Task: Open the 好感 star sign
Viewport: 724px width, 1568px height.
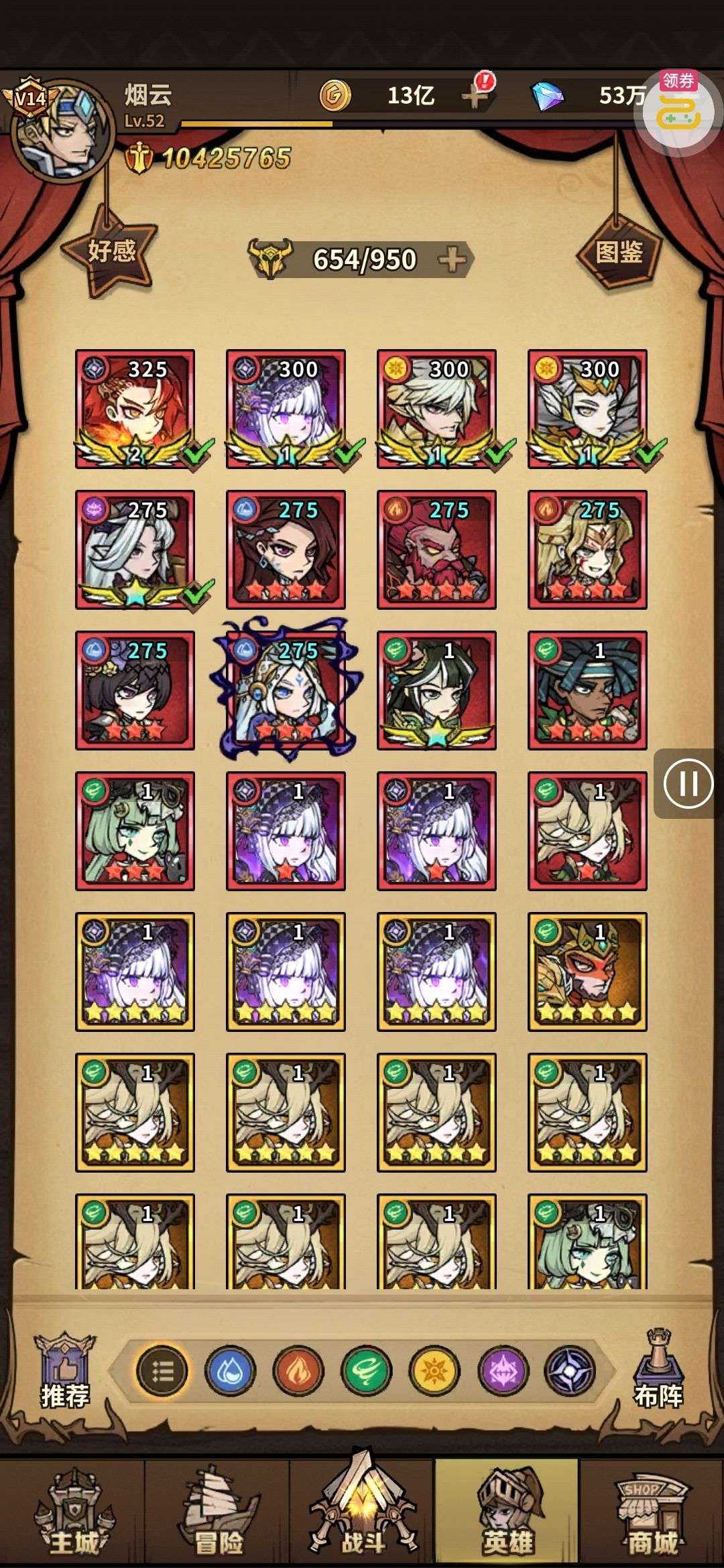Action: click(111, 251)
